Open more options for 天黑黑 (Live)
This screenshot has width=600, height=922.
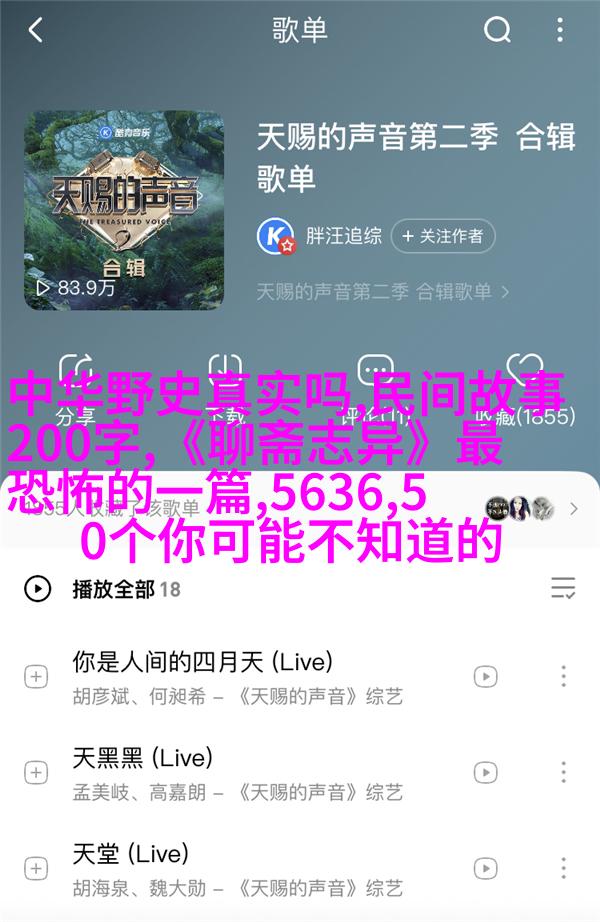[565, 772]
